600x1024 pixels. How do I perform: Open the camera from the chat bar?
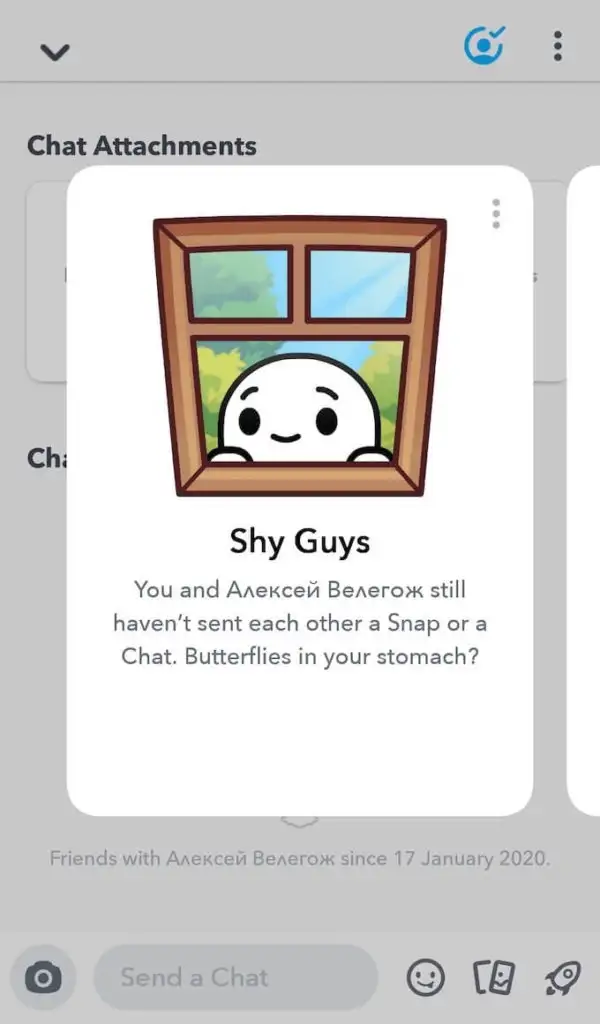(x=43, y=977)
